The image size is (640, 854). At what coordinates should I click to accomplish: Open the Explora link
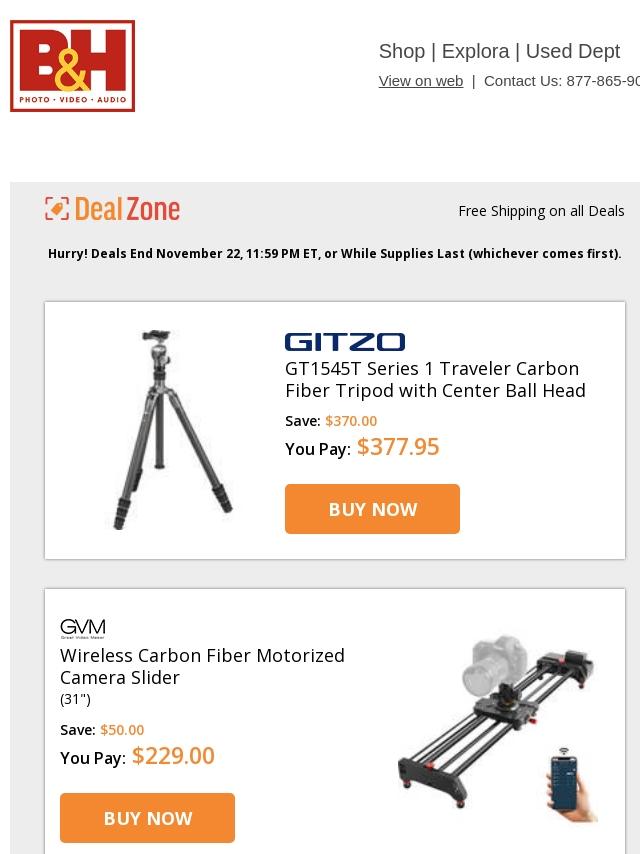(475, 51)
